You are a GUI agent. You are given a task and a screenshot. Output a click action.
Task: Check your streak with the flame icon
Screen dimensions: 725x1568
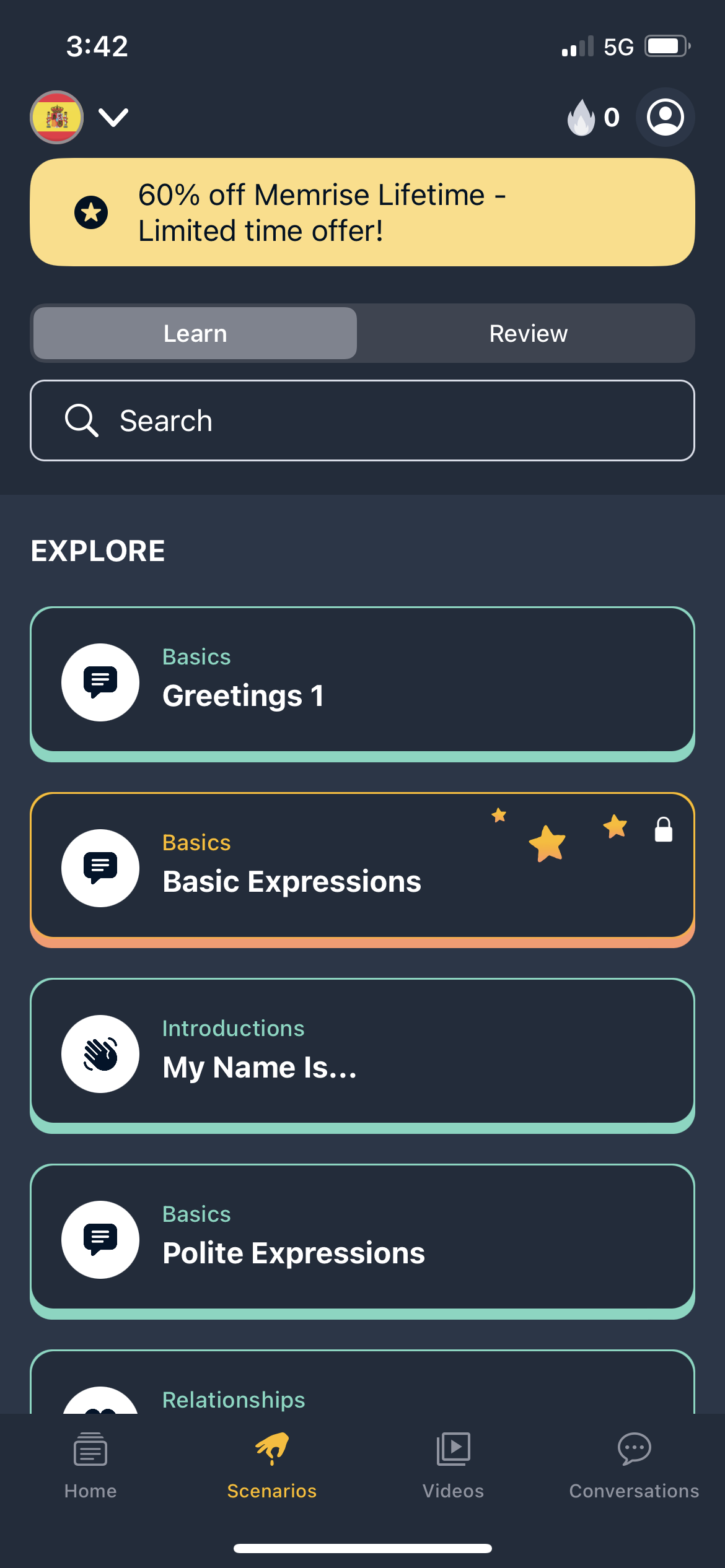tap(580, 117)
